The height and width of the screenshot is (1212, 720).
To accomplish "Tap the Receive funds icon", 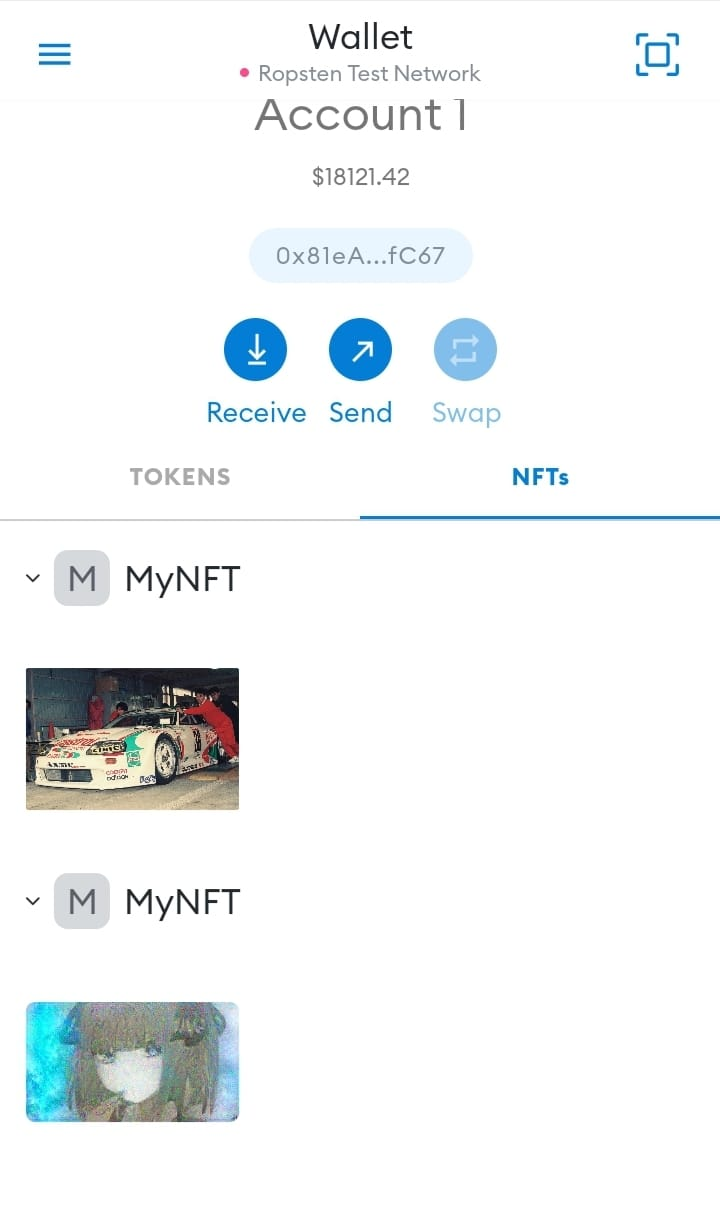I will (x=256, y=349).
